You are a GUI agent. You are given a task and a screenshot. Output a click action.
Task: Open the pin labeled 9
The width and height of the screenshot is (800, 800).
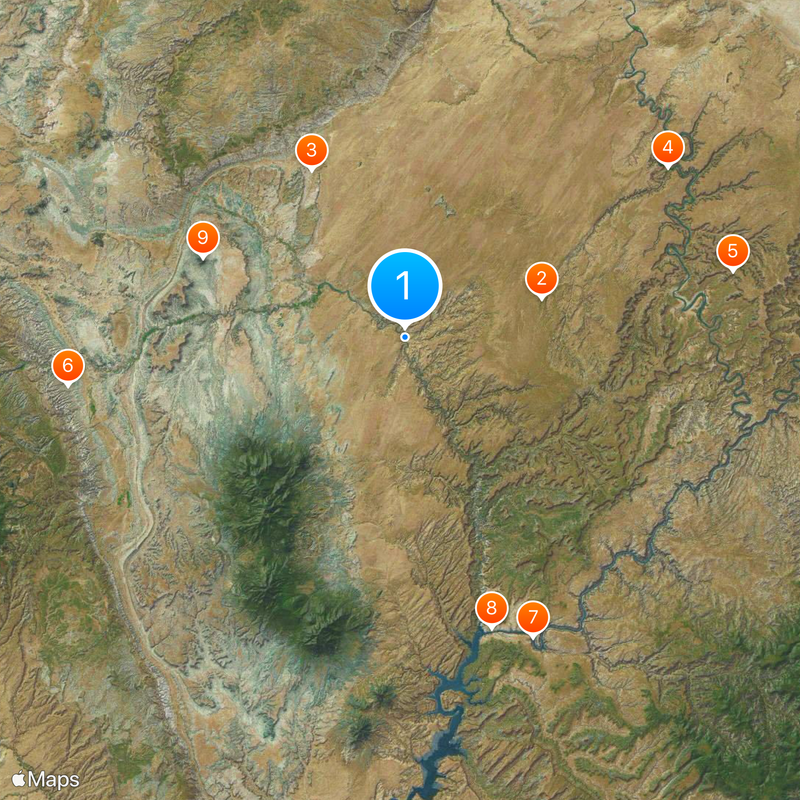(x=203, y=238)
